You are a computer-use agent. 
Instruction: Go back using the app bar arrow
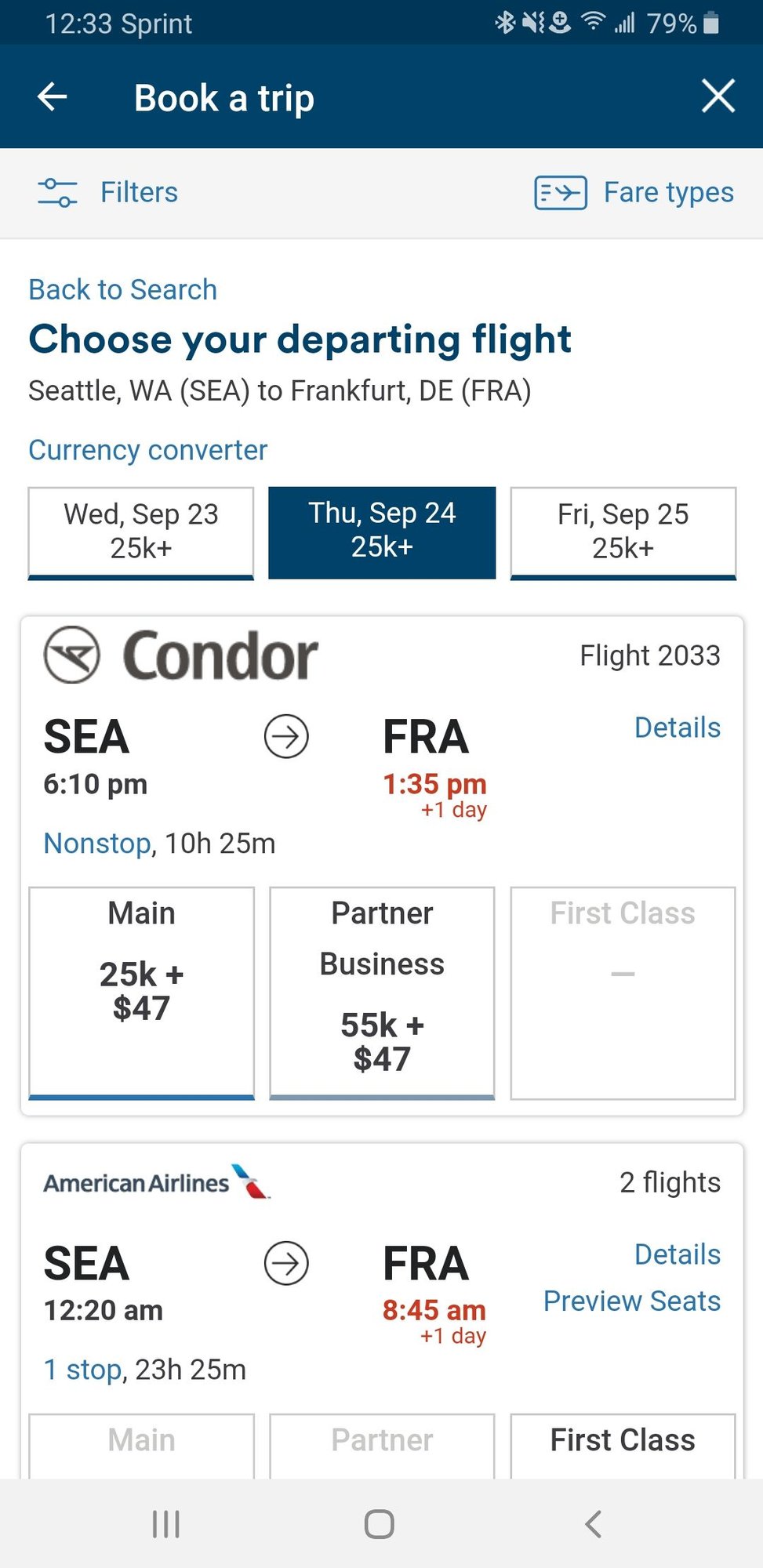[53, 97]
